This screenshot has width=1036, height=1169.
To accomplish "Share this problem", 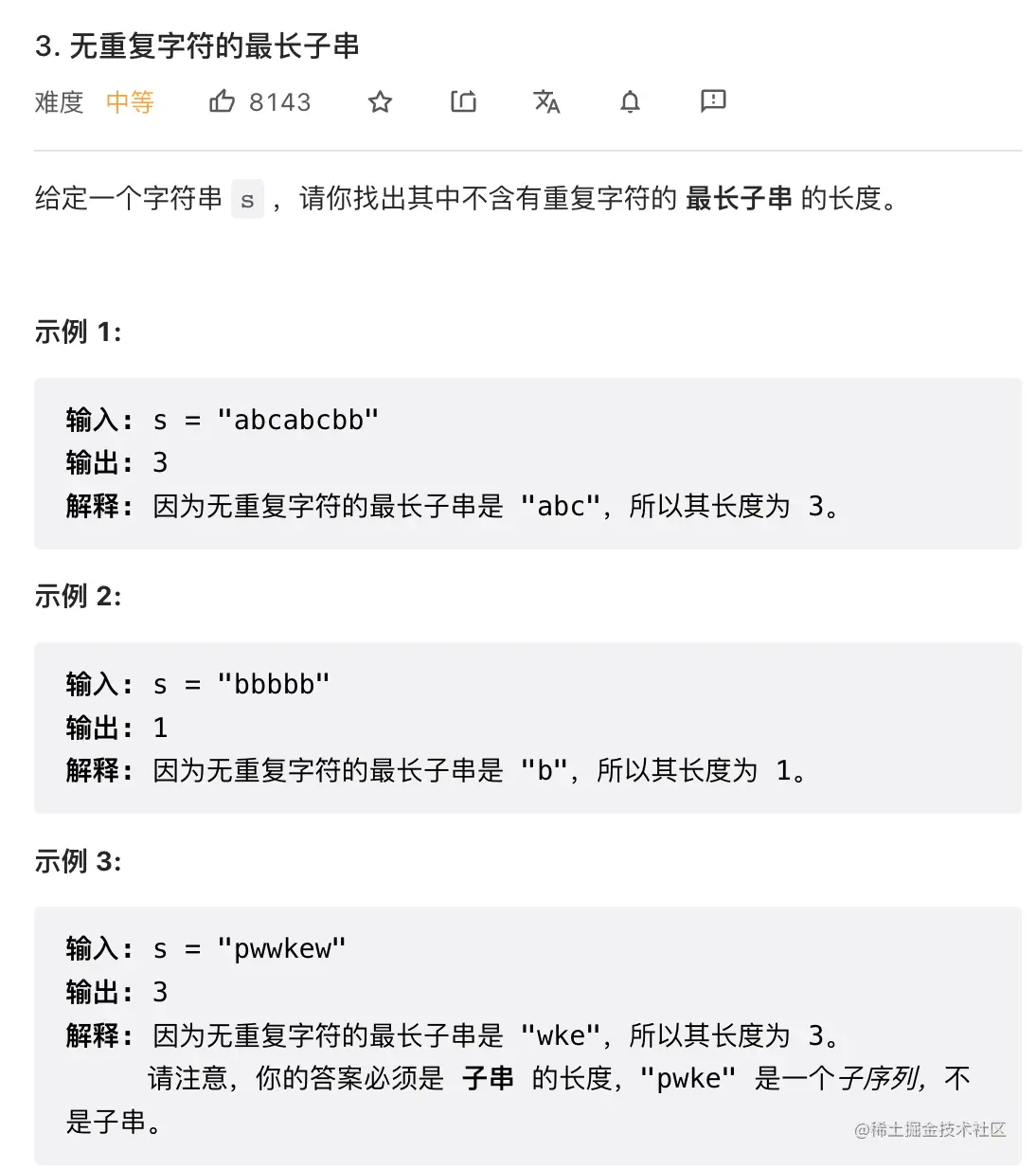I will [463, 101].
